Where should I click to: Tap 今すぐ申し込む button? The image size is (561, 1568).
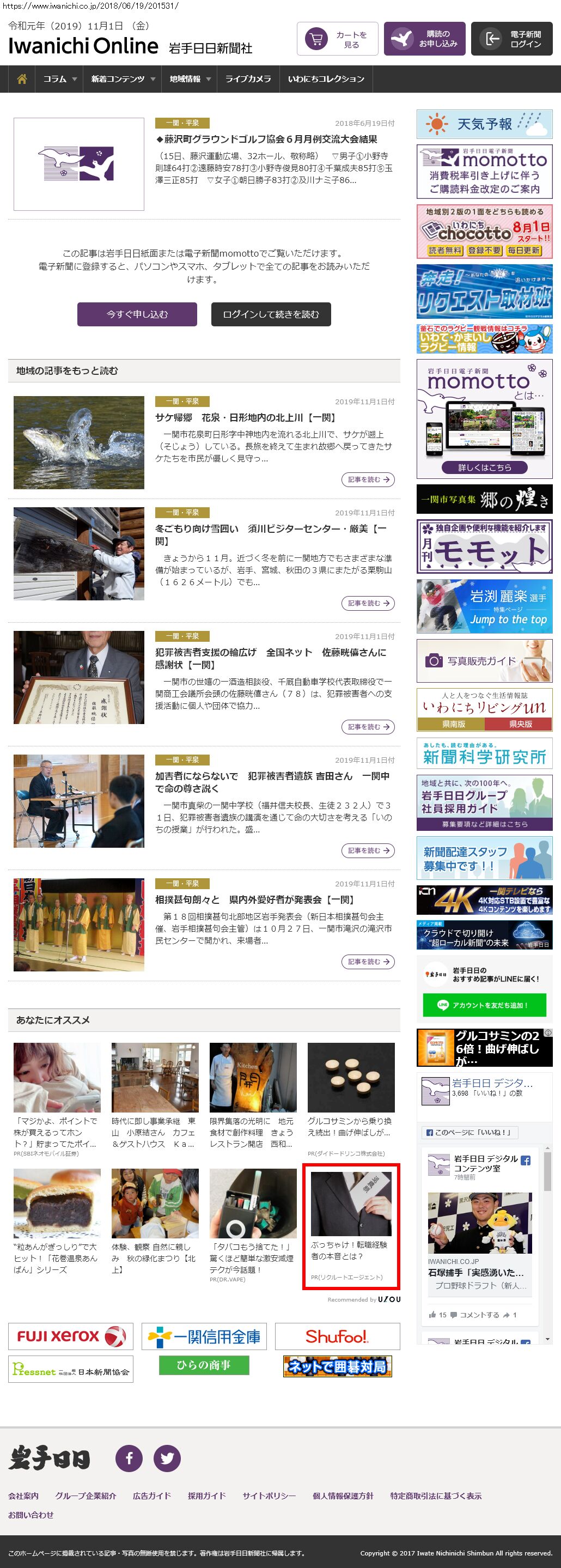pos(137,314)
